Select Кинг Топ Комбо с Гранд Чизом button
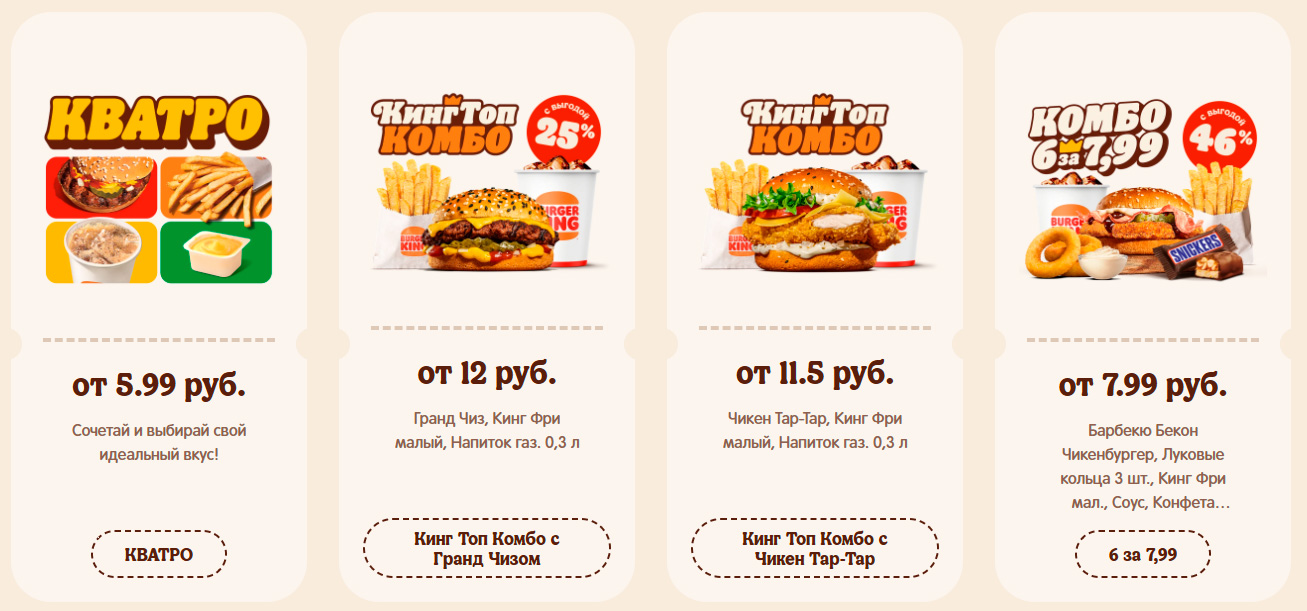The image size is (1307, 611). click(487, 548)
